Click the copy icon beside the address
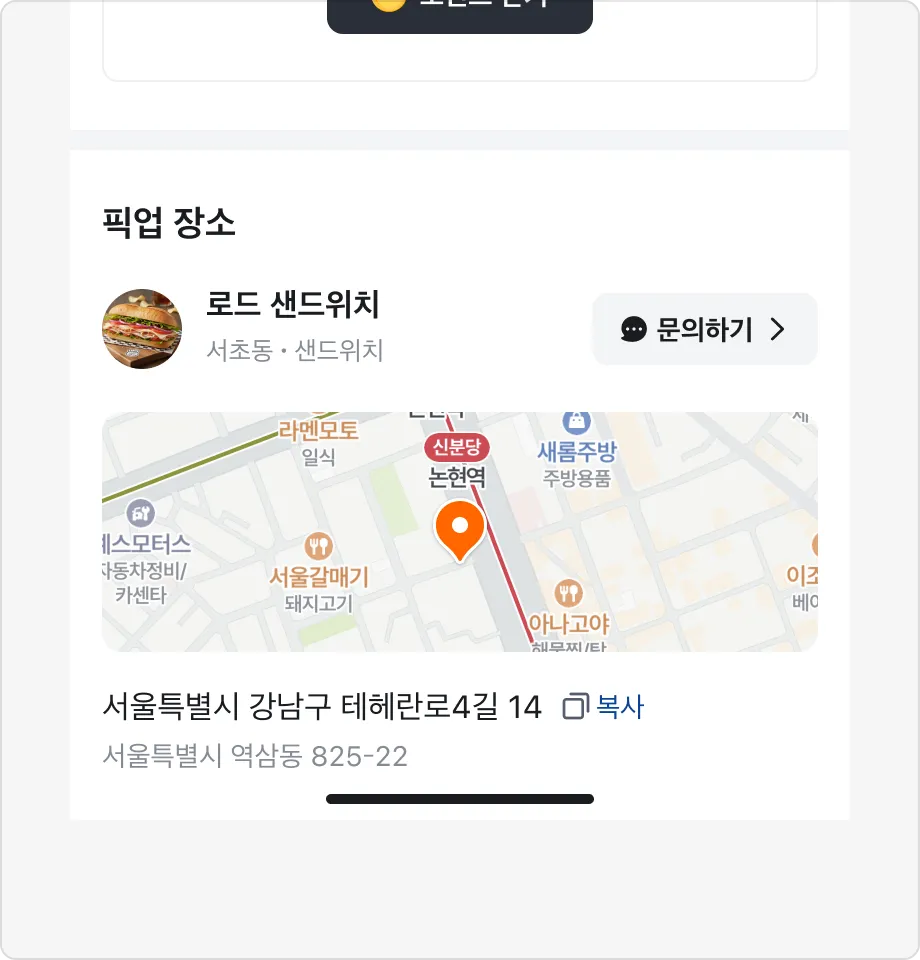 (x=575, y=706)
